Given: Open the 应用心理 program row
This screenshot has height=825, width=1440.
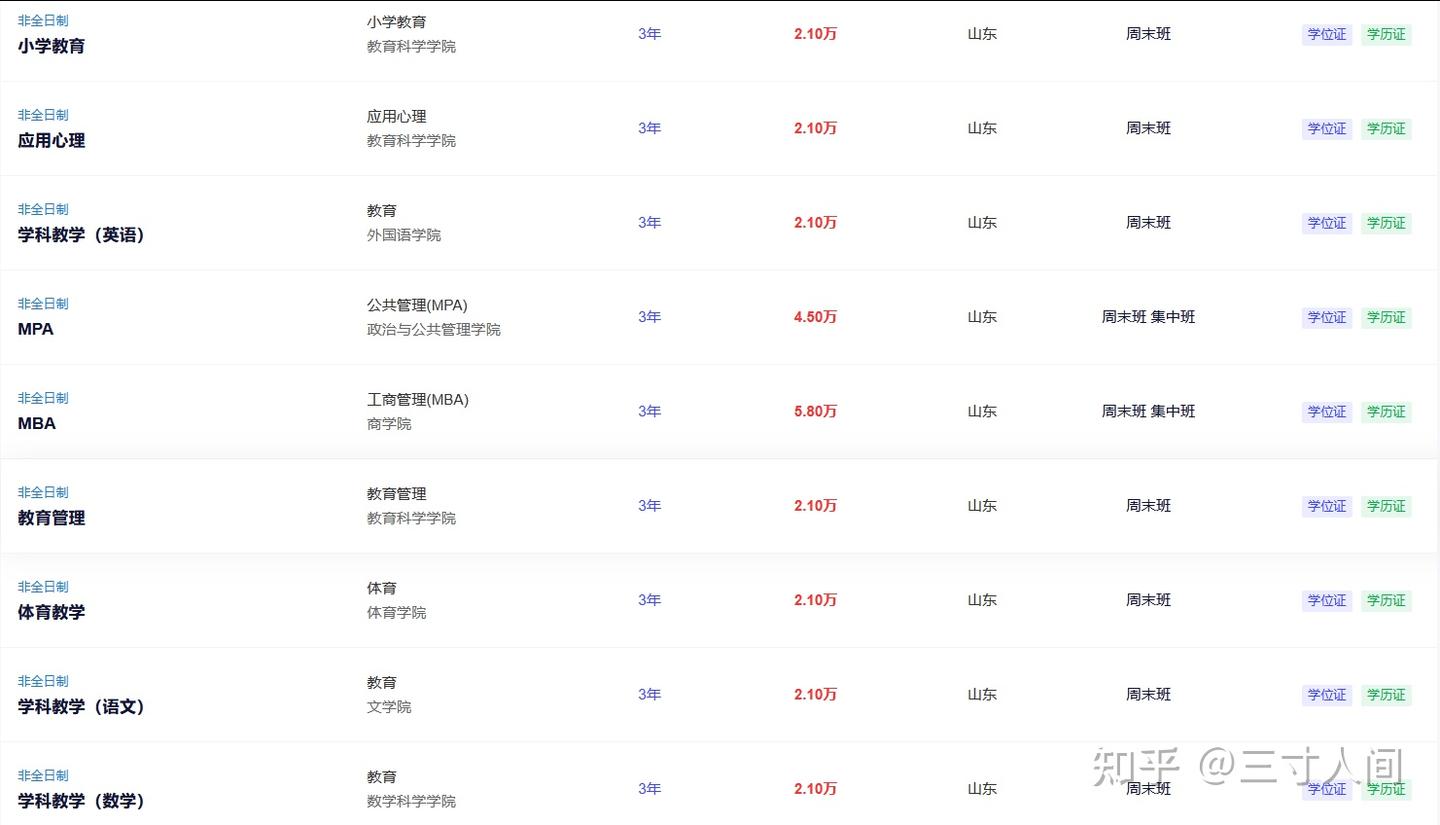Looking at the screenshot, I should 52,141.
